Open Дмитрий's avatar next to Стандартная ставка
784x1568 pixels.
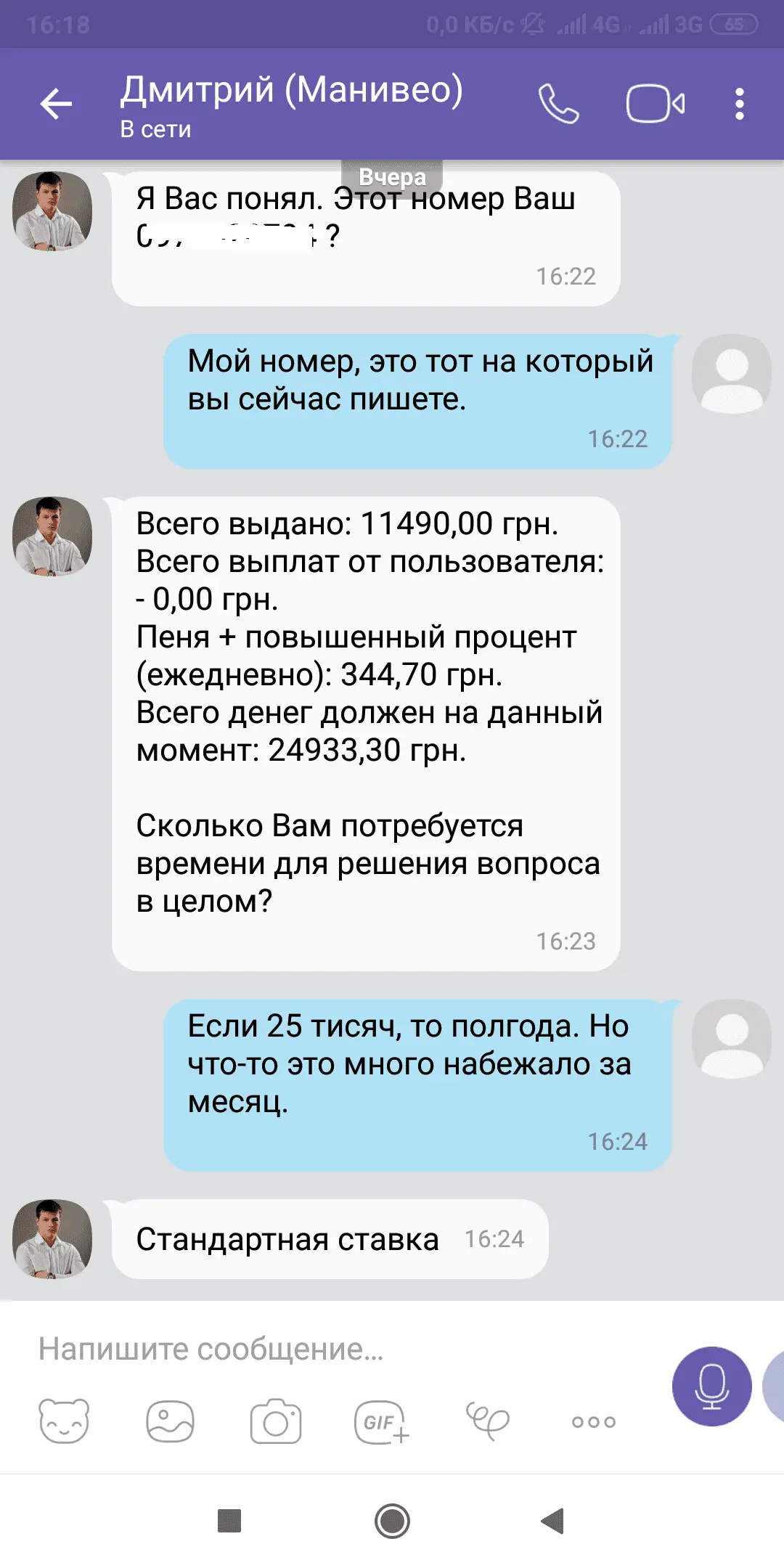click(x=52, y=1238)
